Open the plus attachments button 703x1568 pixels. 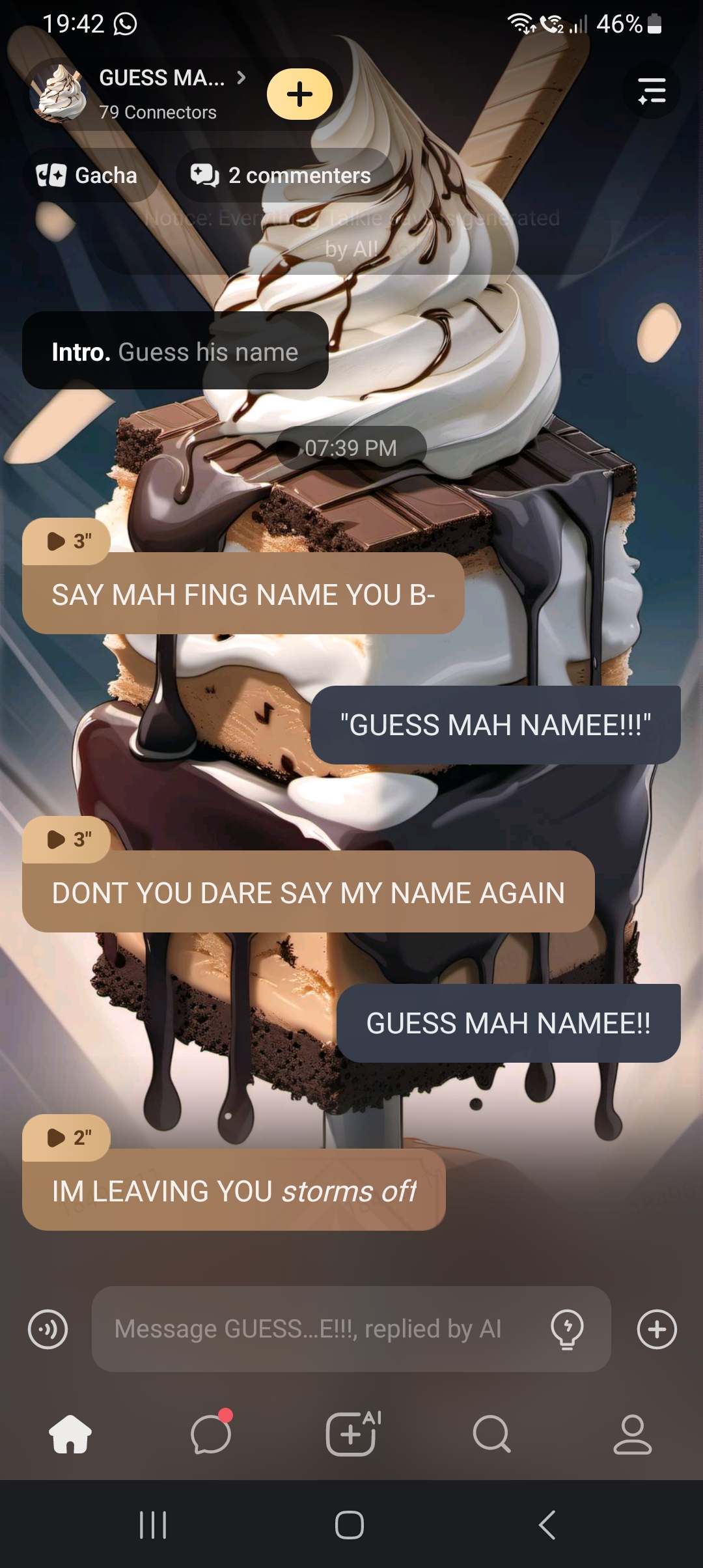[657, 1329]
